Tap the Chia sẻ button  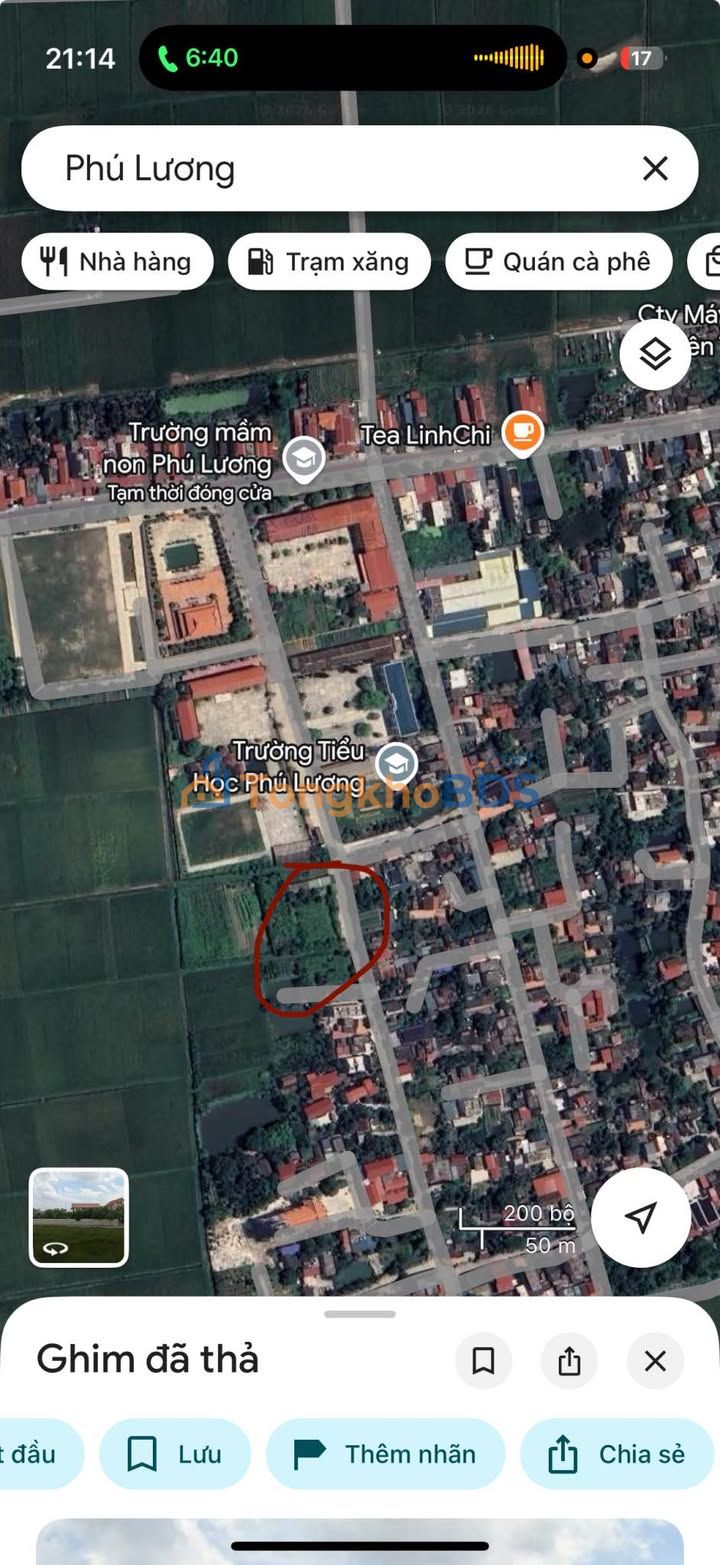pos(615,1454)
